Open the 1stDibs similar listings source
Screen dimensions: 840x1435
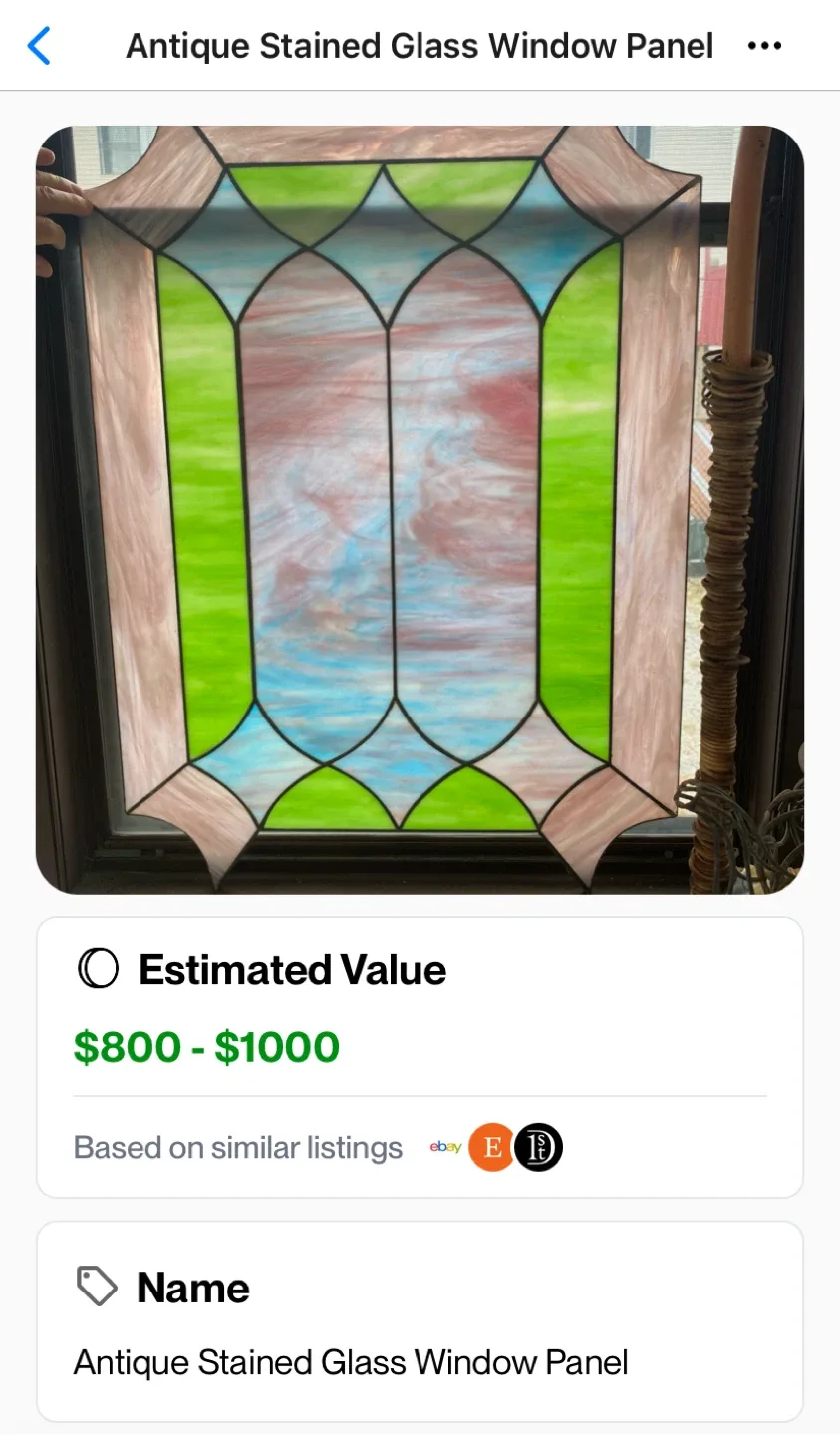(x=539, y=1147)
